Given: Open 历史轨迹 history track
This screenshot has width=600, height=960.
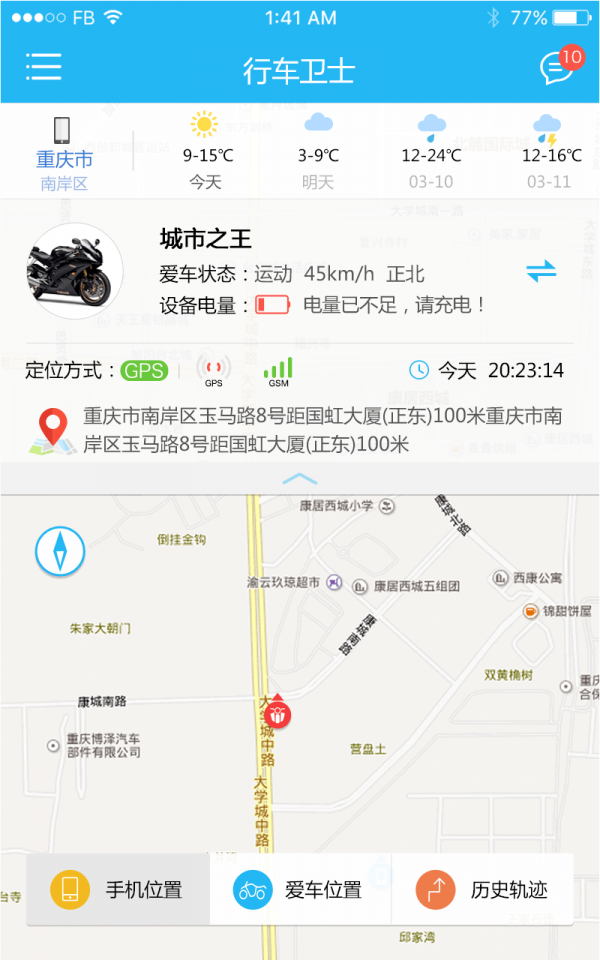Looking at the screenshot, I should coord(483,889).
